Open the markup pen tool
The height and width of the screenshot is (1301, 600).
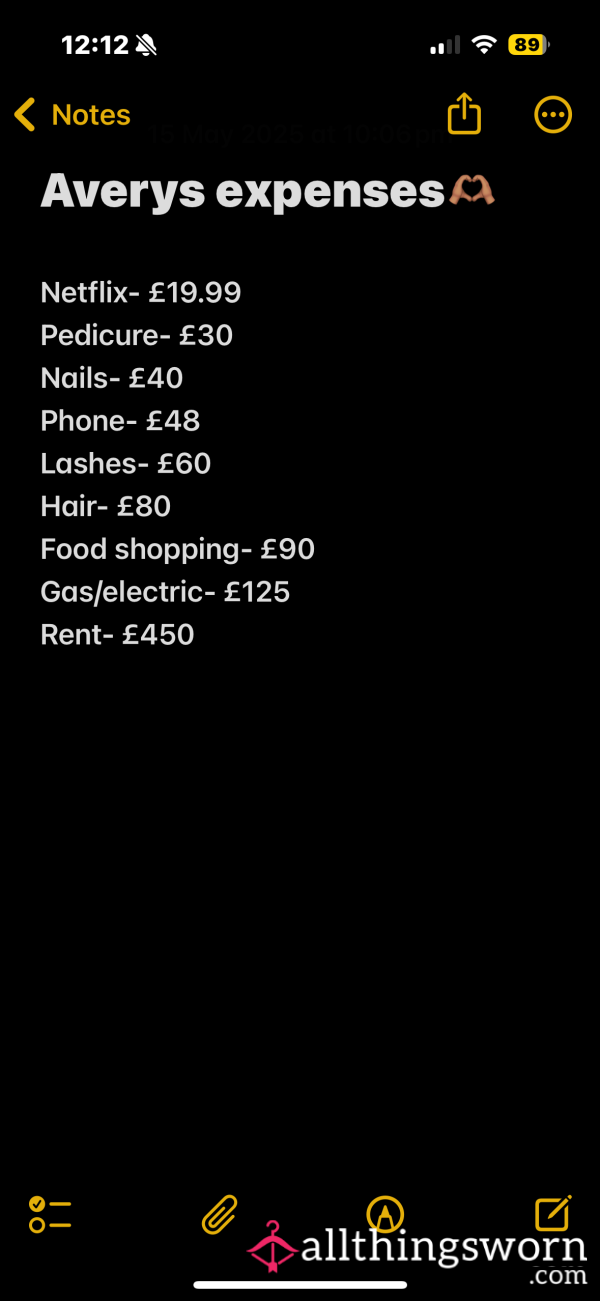(x=385, y=1214)
